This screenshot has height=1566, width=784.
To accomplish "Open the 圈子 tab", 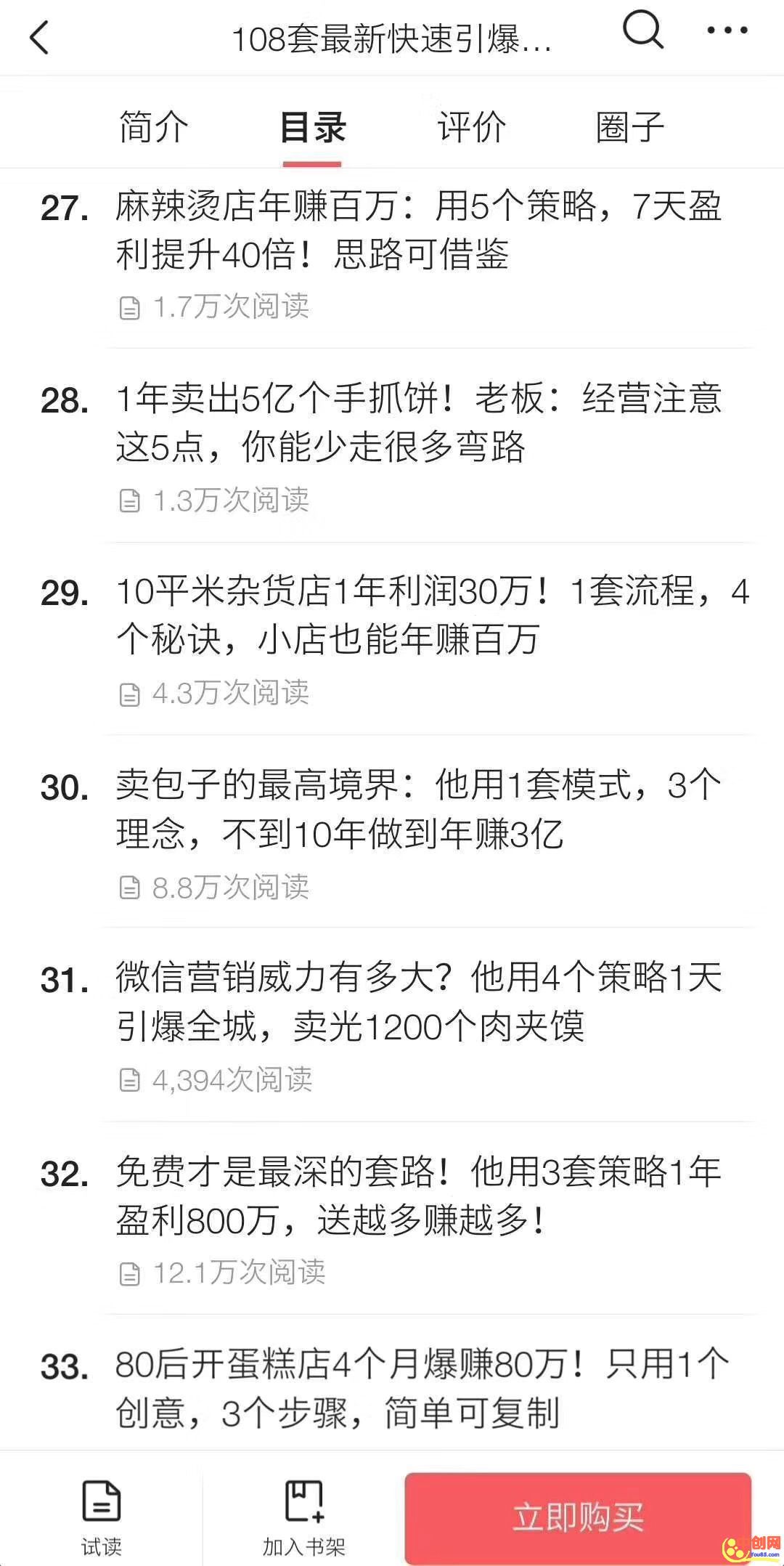I will coord(629,128).
